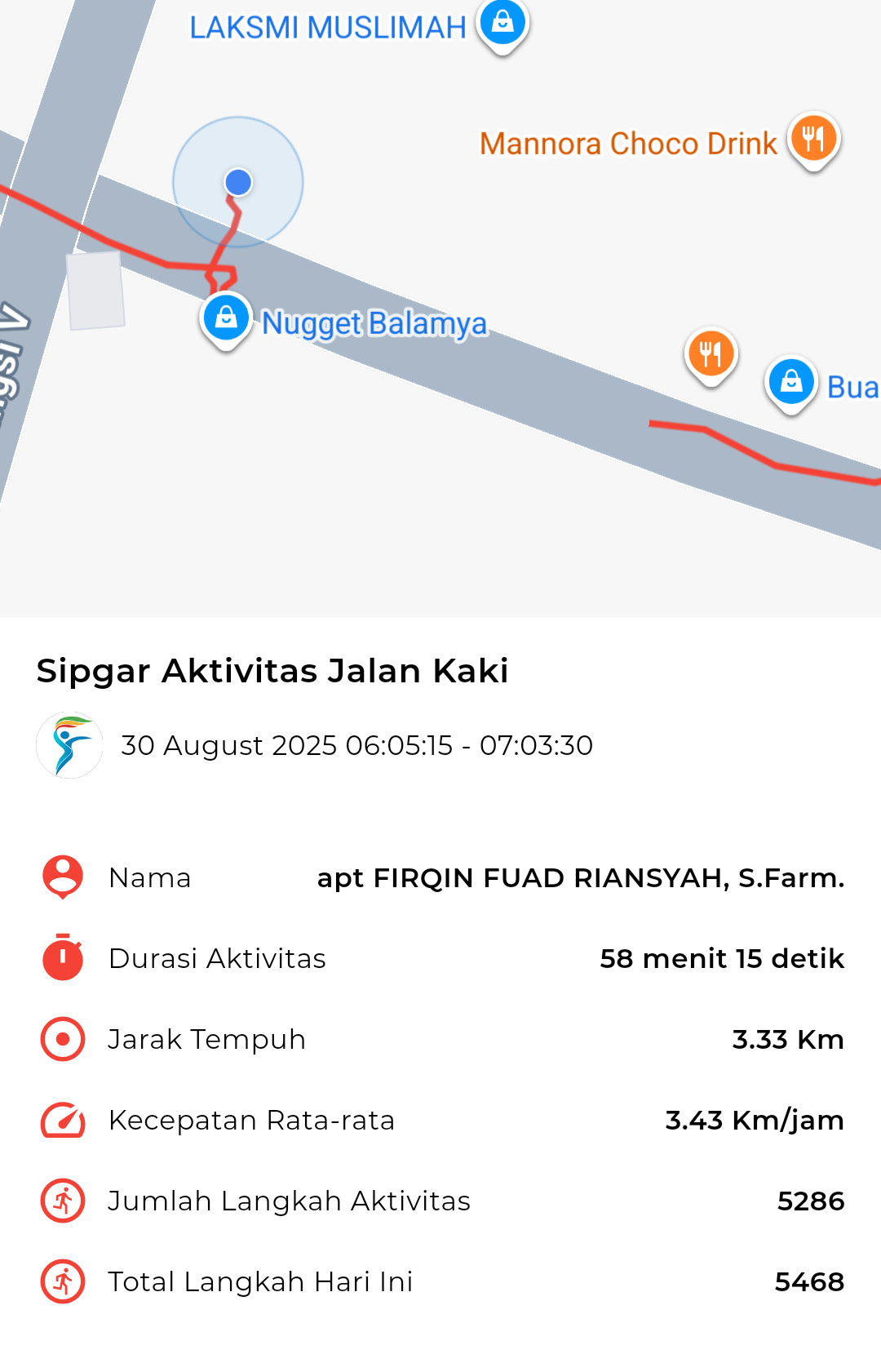Tap the Nugget Balamya map pin
This screenshot has height=1372, width=881.
226,318
